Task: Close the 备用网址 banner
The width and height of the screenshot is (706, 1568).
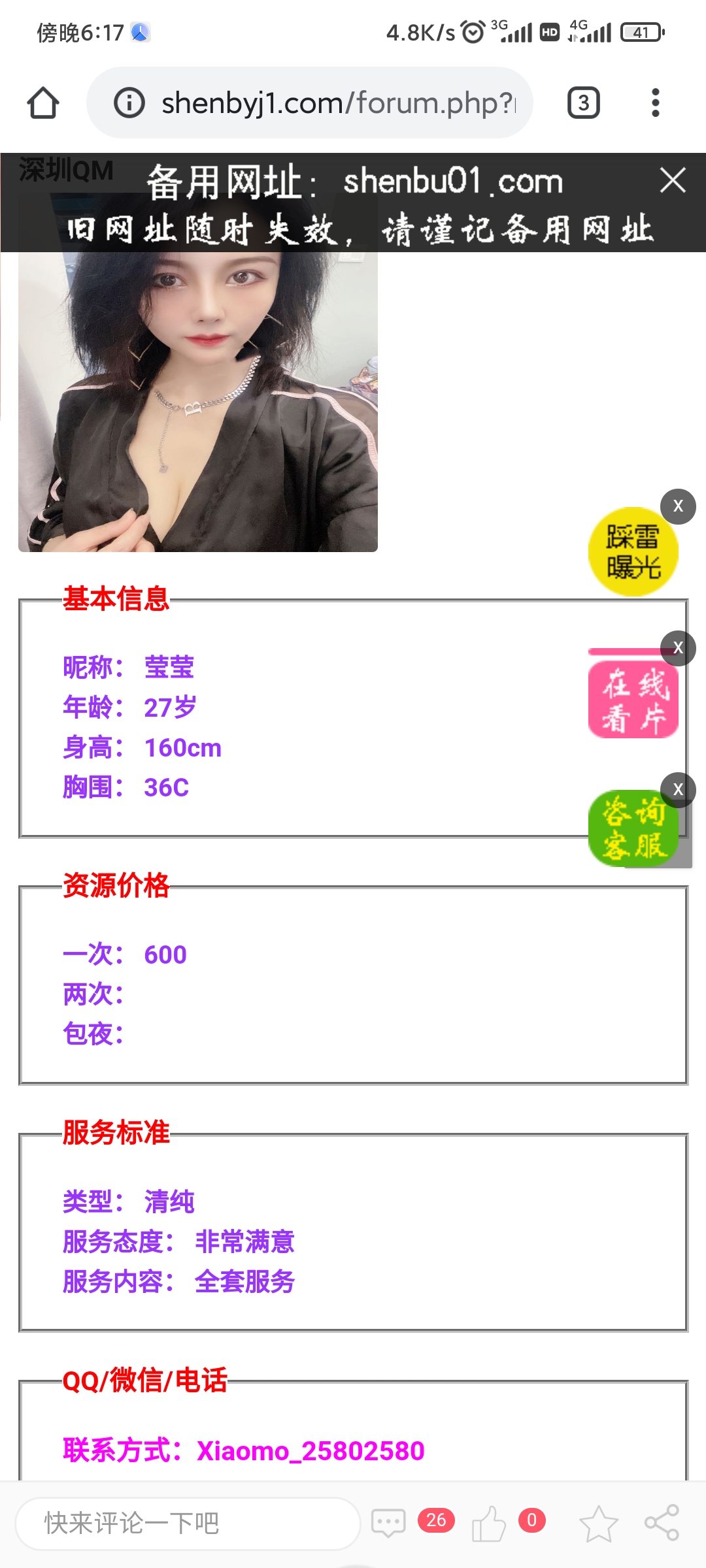Action: (x=673, y=180)
